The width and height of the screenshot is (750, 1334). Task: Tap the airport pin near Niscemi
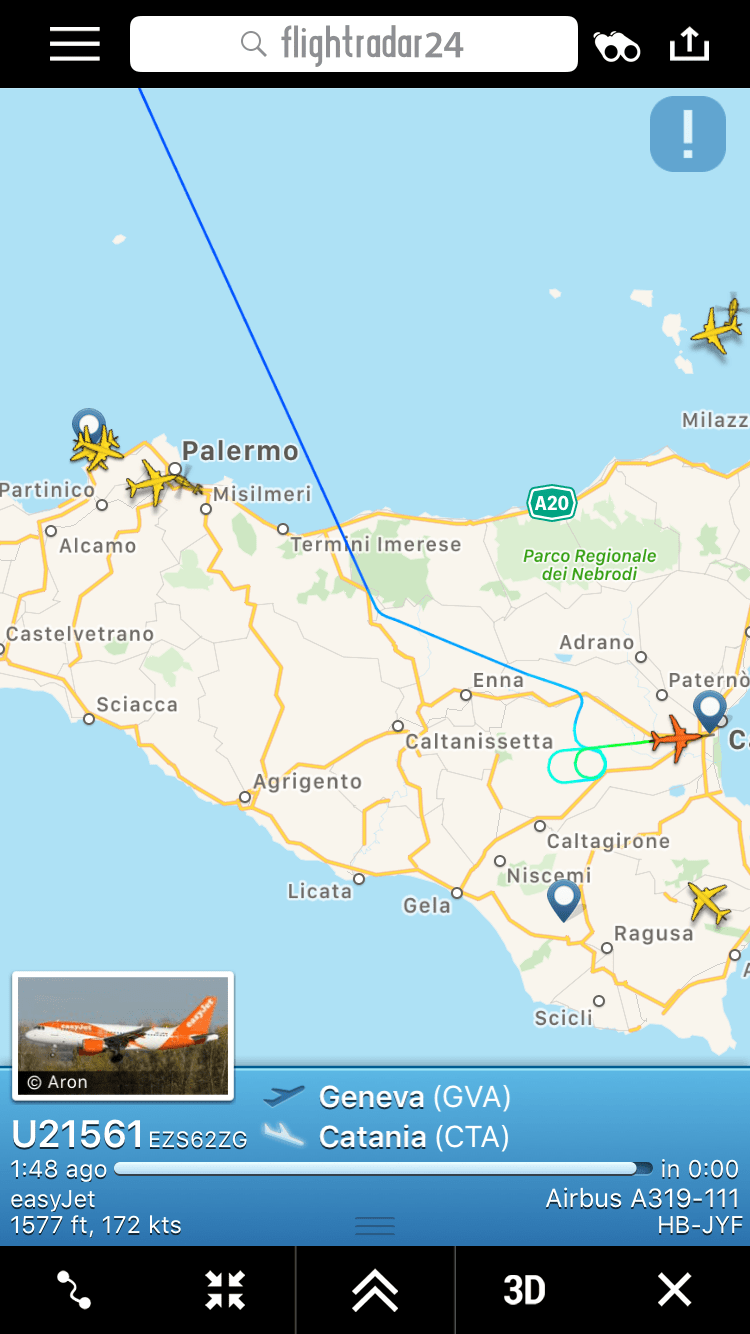[564, 898]
